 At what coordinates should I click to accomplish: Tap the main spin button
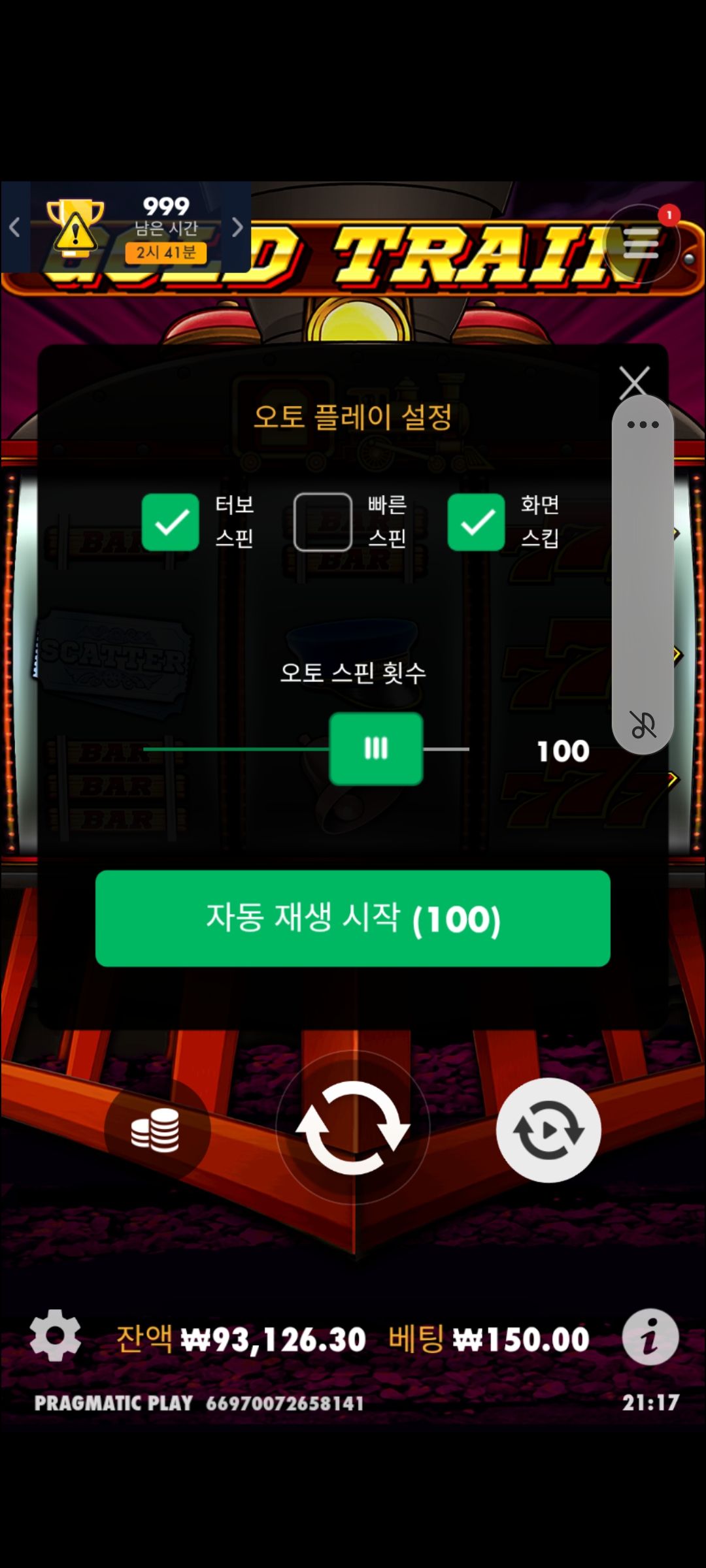pyautogui.click(x=353, y=1127)
